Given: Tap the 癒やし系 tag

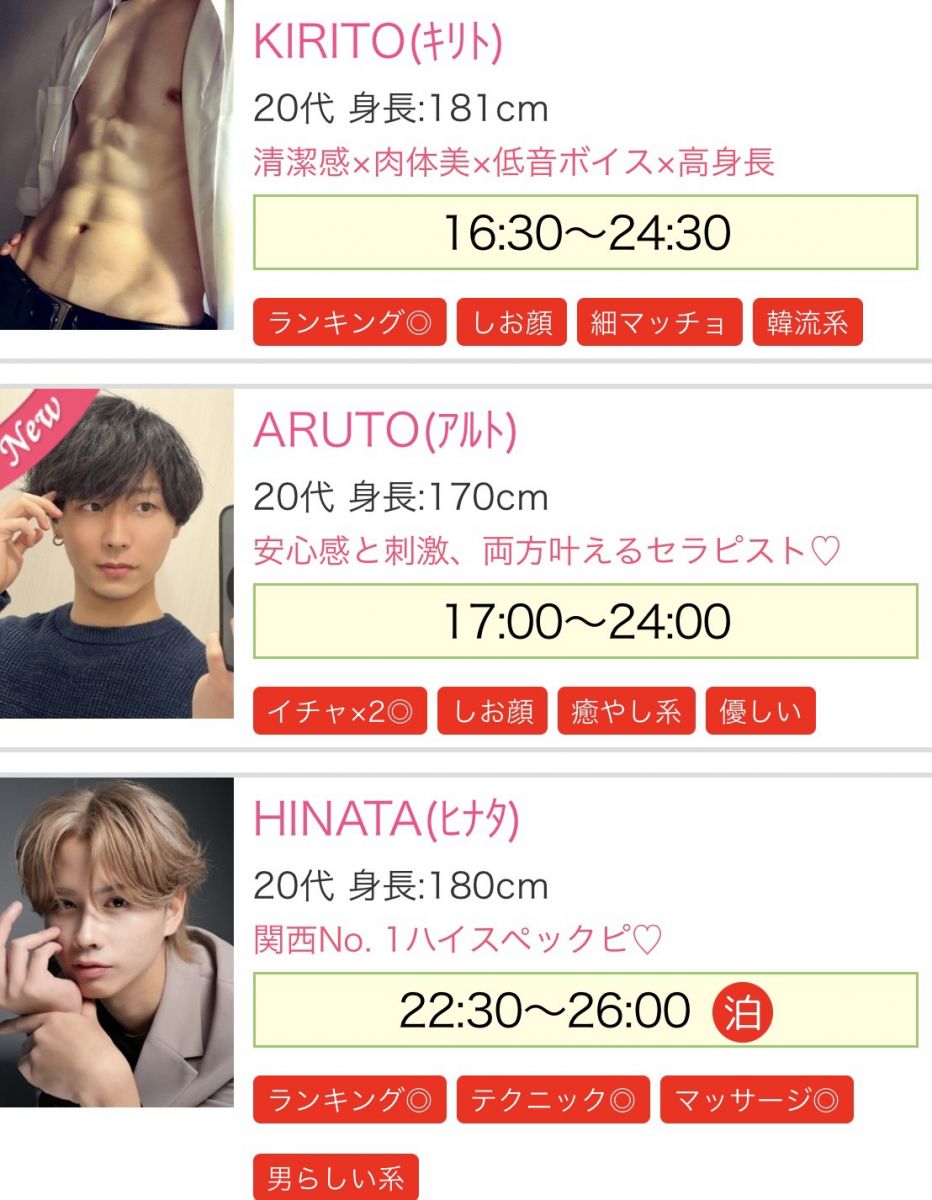Looking at the screenshot, I should [626, 711].
